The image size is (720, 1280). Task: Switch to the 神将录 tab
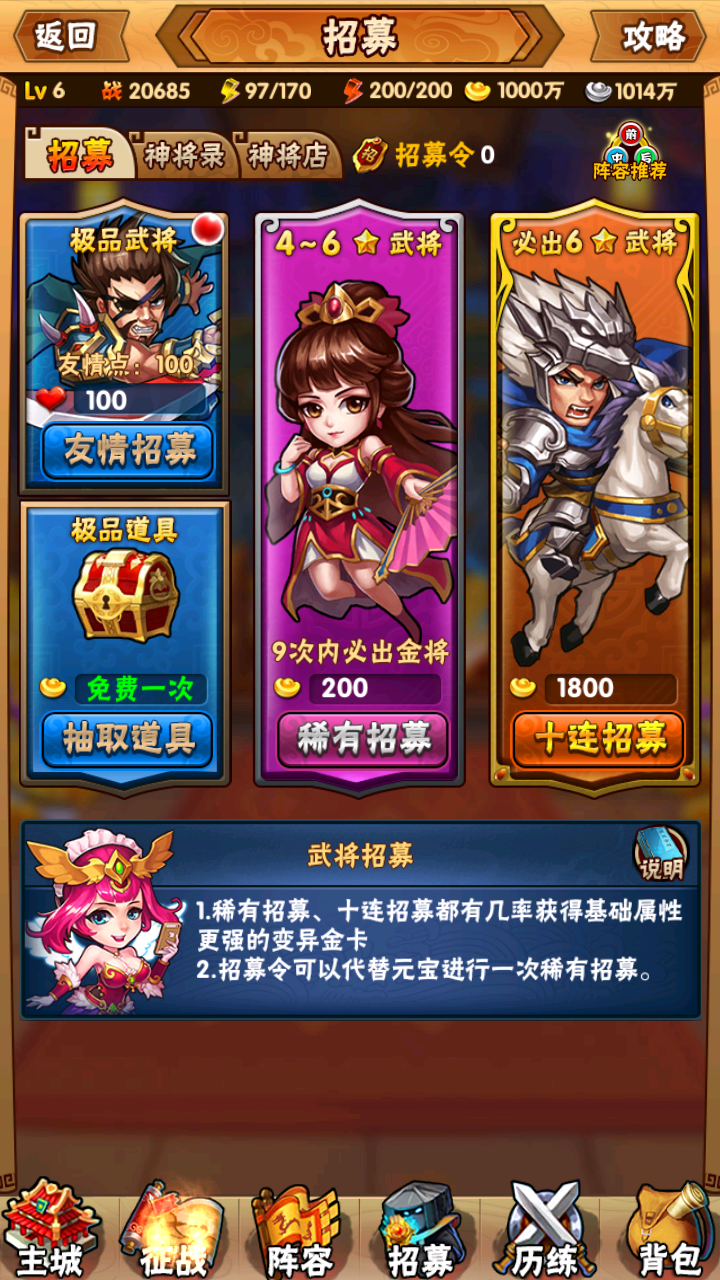(x=185, y=155)
